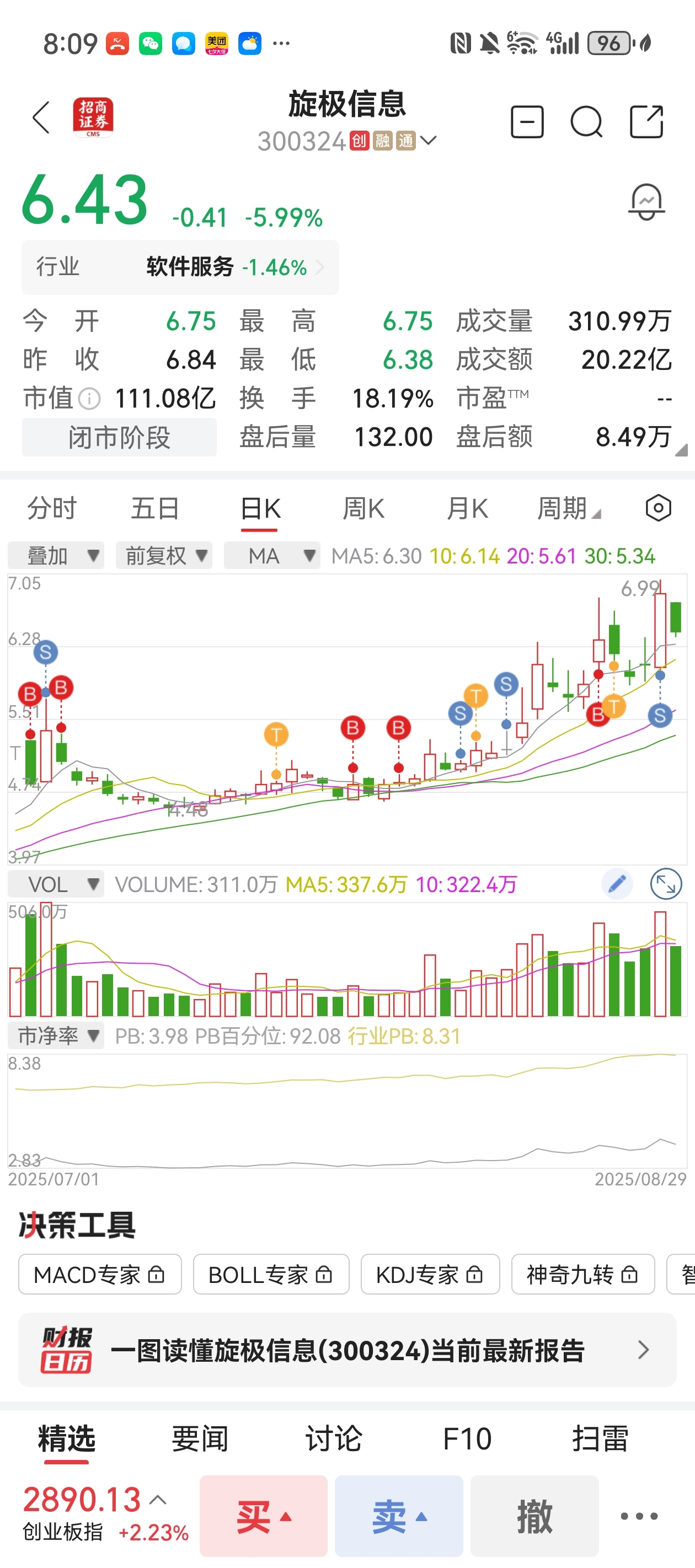Screen dimensions: 695x1568
Task: Switch to the 讨论 tab
Action: tap(333, 1440)
